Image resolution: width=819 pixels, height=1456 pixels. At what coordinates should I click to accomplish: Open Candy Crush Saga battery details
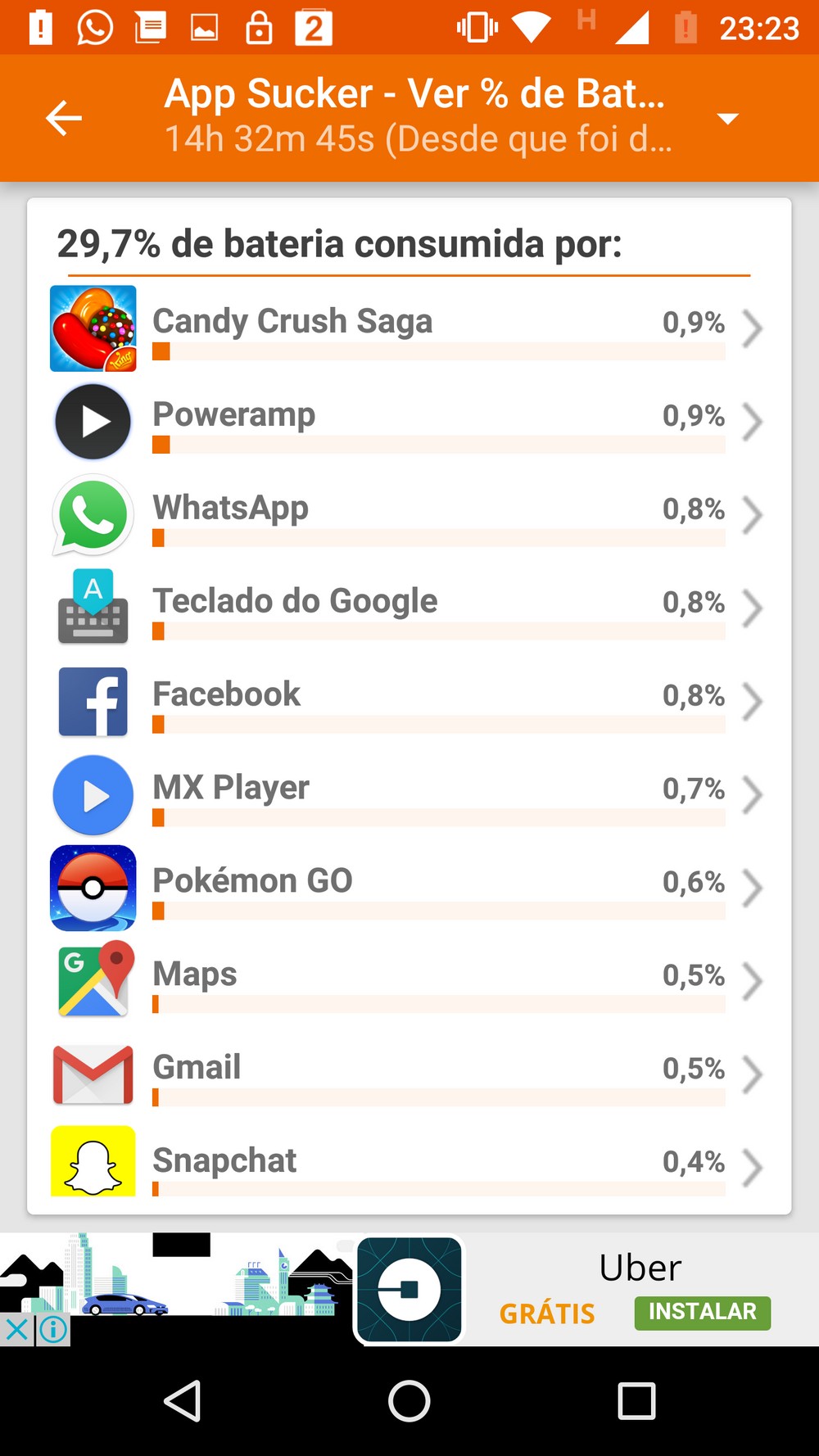[x=408, y=328]
